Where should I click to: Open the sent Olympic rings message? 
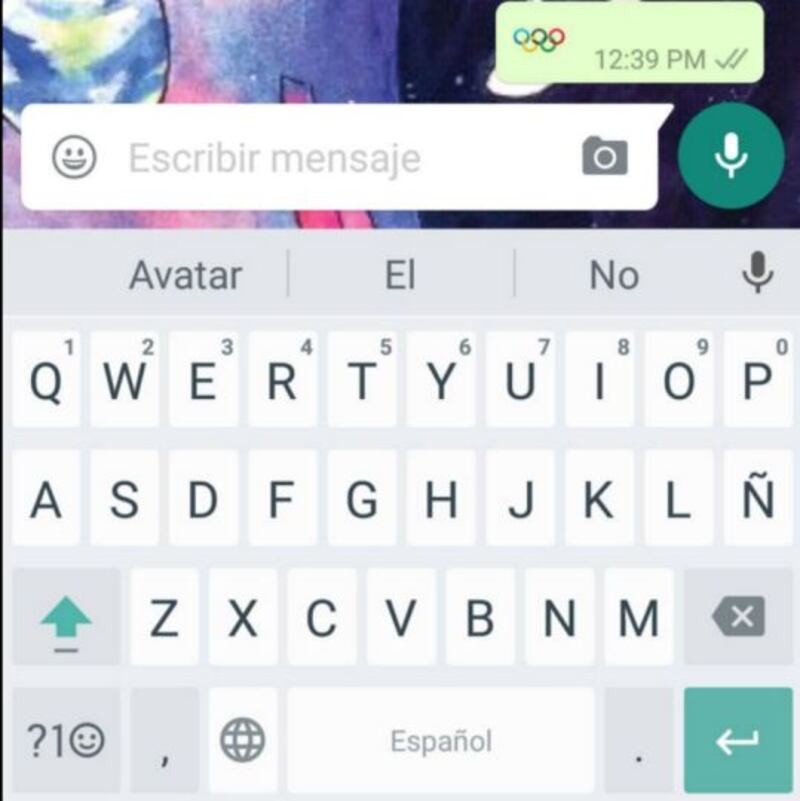(629, 44)
